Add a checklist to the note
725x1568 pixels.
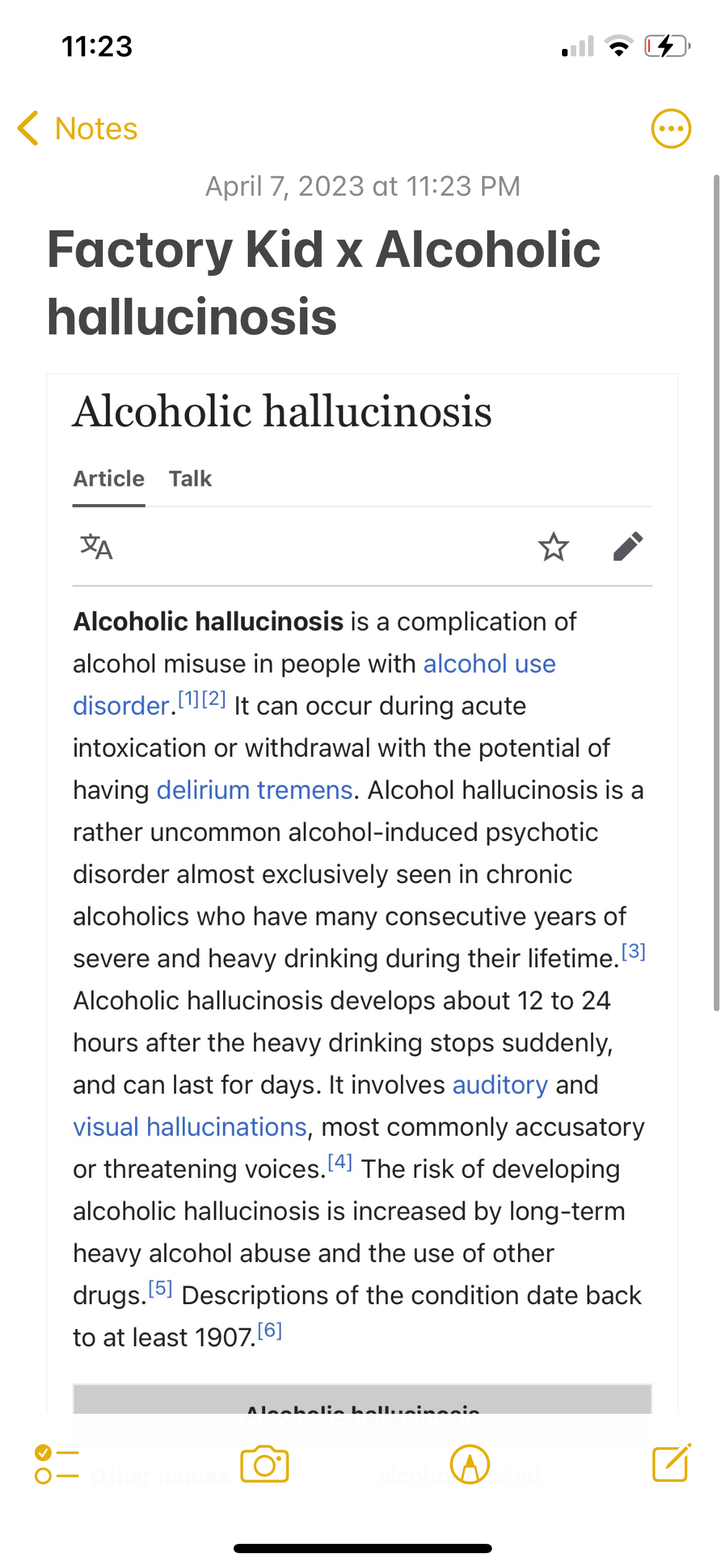pyautogui.click(x=57, y=1465)
